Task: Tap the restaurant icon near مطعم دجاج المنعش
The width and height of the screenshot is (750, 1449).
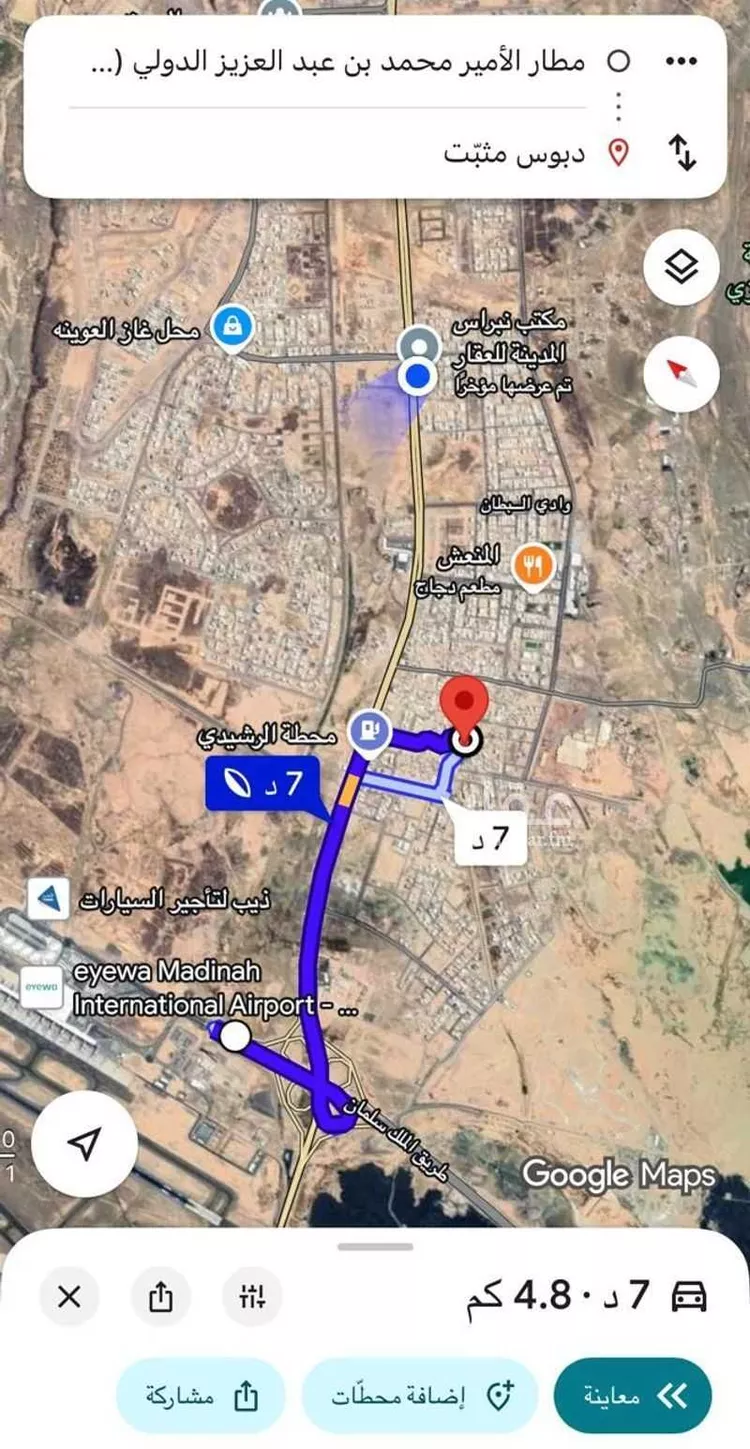Action: (531, 562)
